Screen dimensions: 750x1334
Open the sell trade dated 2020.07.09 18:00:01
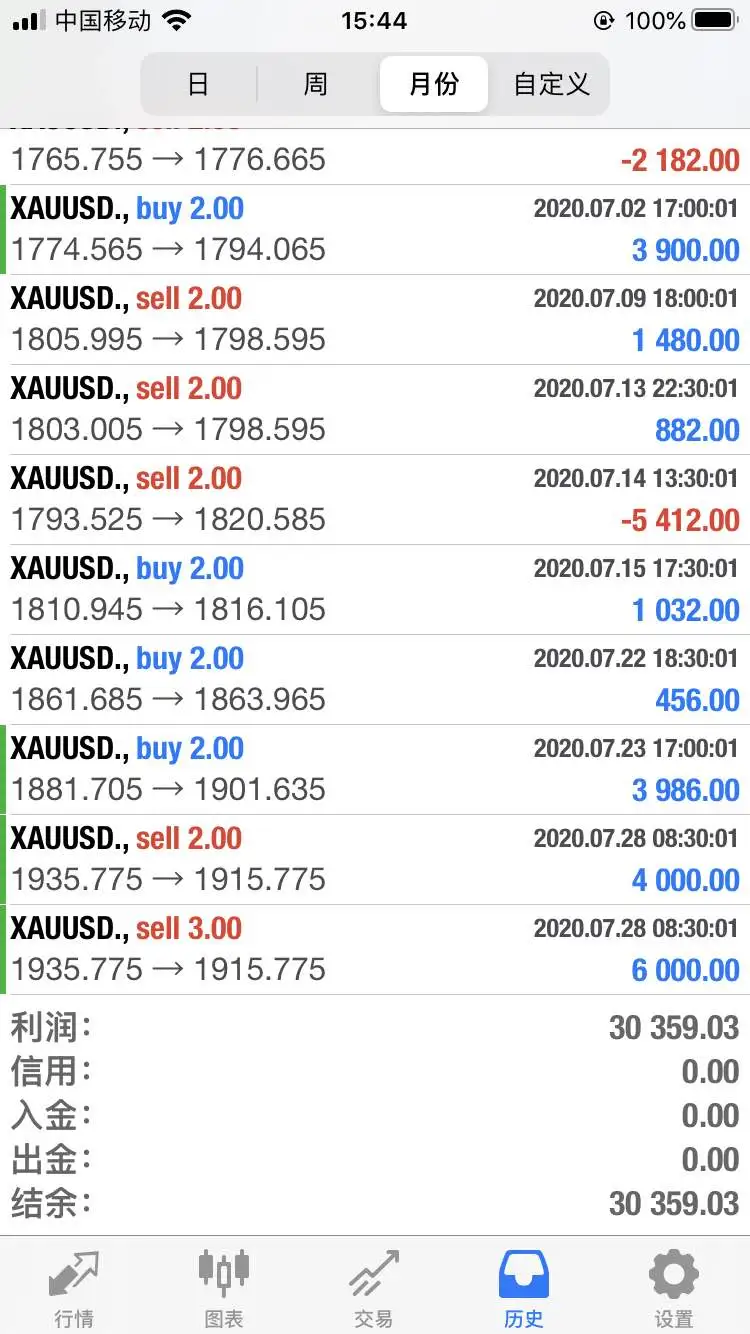[375, 320]
